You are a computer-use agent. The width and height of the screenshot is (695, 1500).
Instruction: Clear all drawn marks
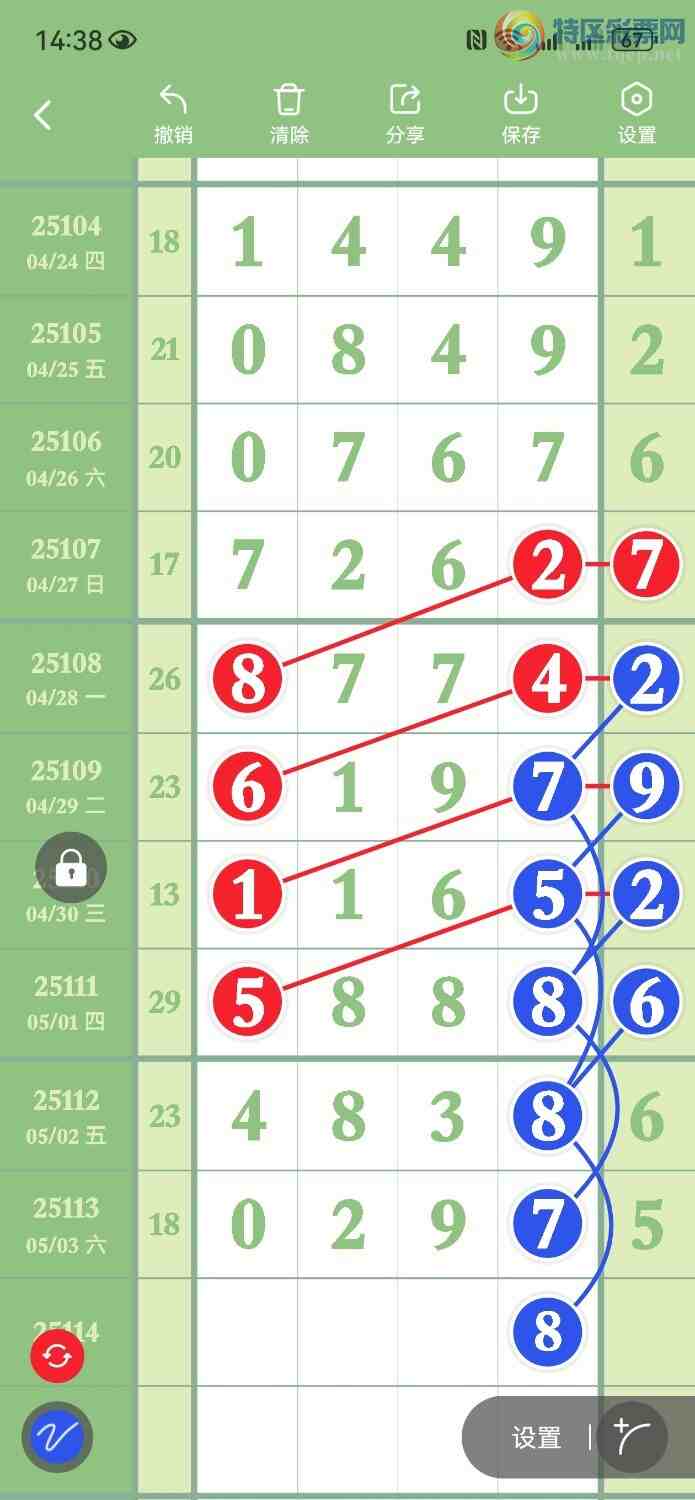click(289, 114)
